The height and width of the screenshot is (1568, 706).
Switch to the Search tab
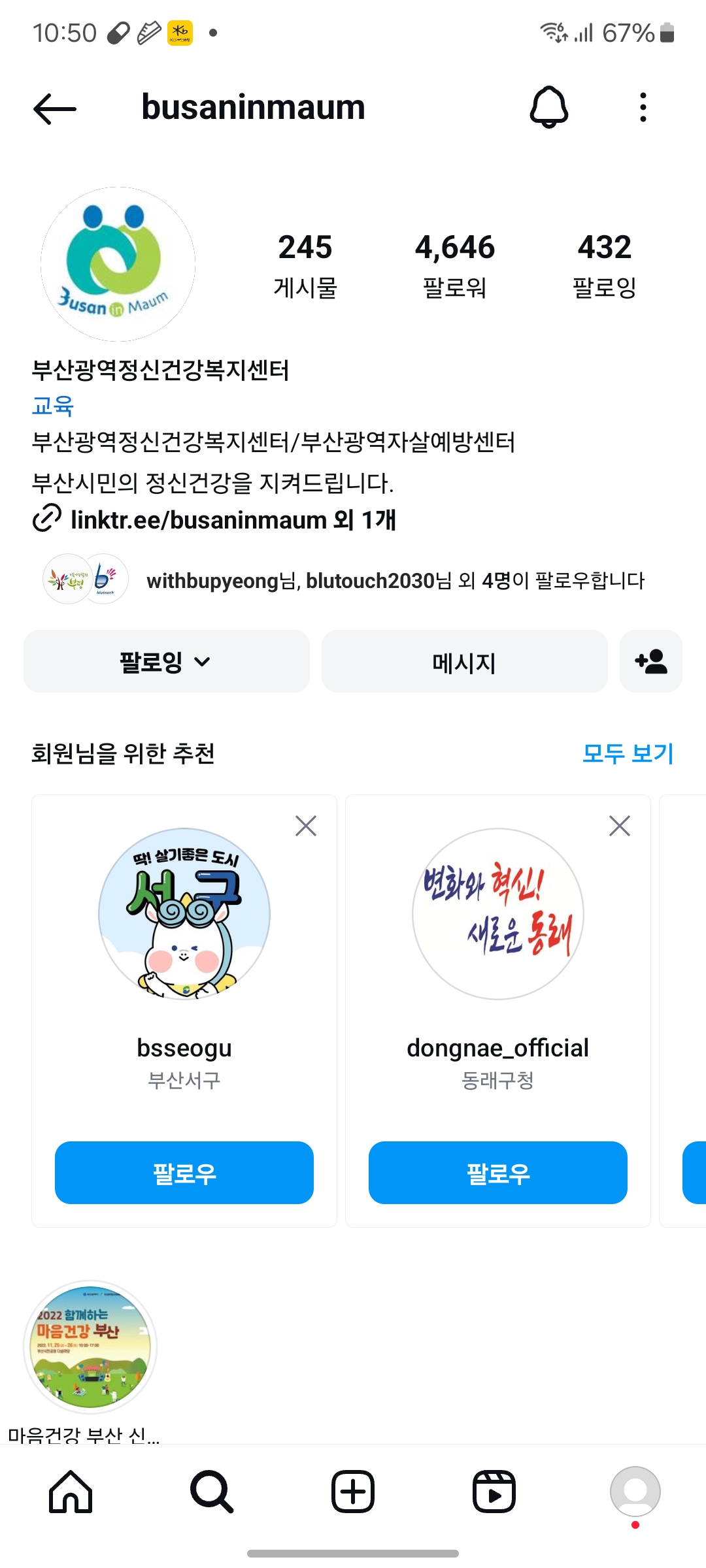pyautogui.click(x=212, y=1492)
